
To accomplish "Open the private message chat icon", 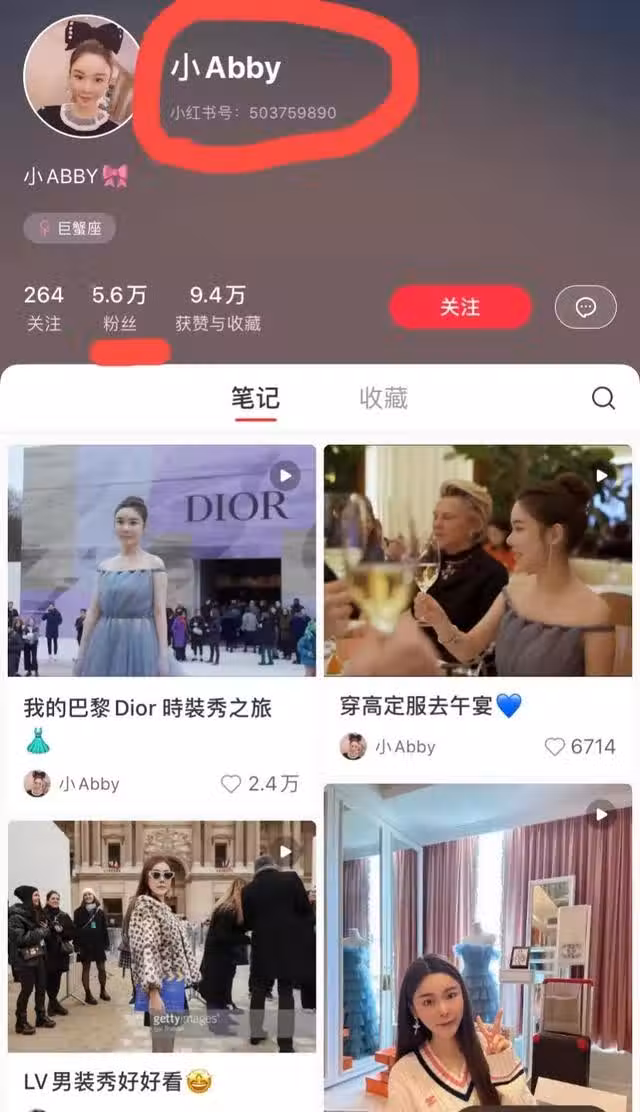I will (586, 307).
